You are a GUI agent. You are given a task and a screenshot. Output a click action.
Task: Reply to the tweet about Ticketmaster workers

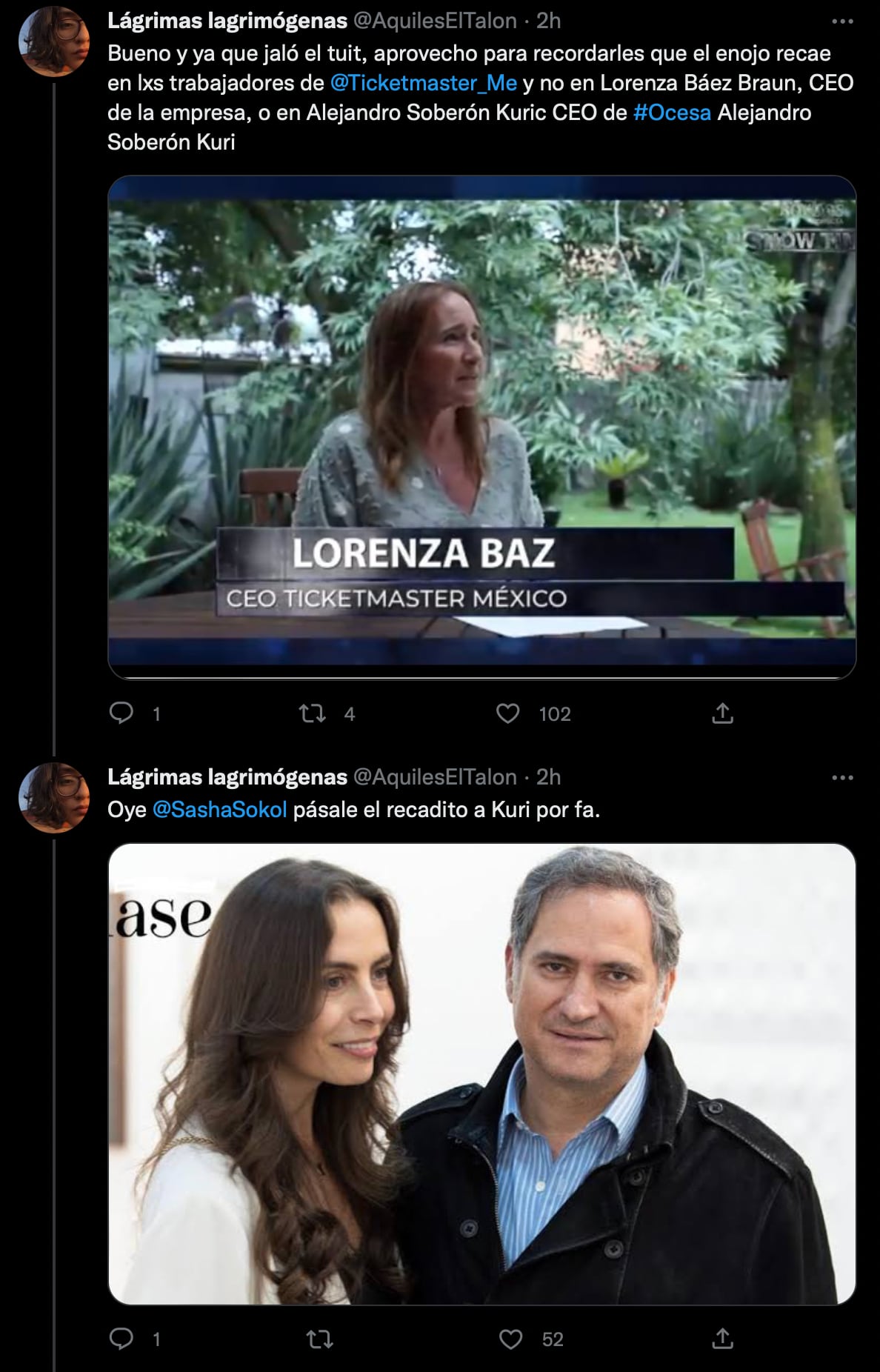pyautogui.click(x=121, y=713)
